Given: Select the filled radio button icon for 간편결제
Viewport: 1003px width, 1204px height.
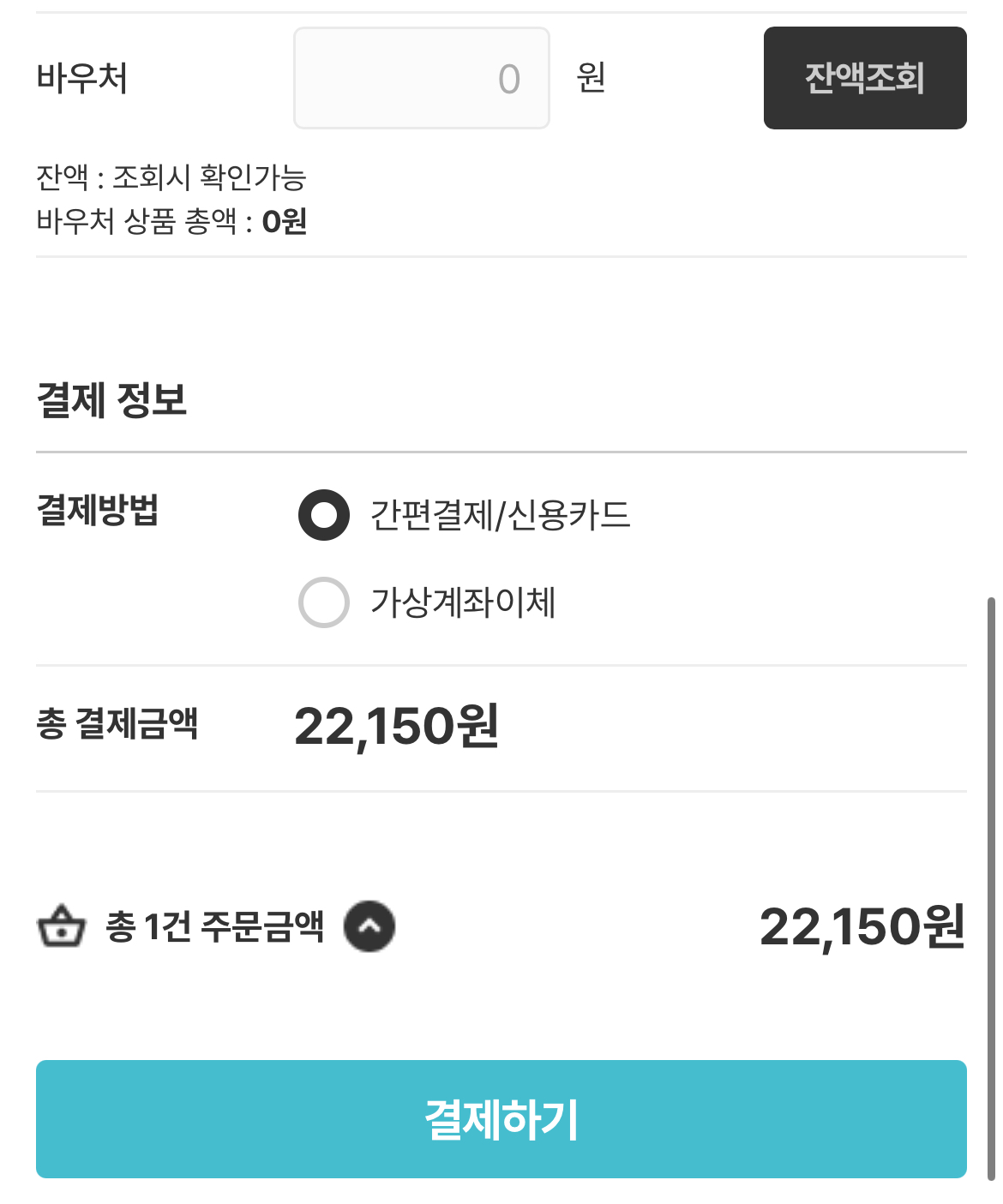Looking at the screenshot, I should [323, 516].
